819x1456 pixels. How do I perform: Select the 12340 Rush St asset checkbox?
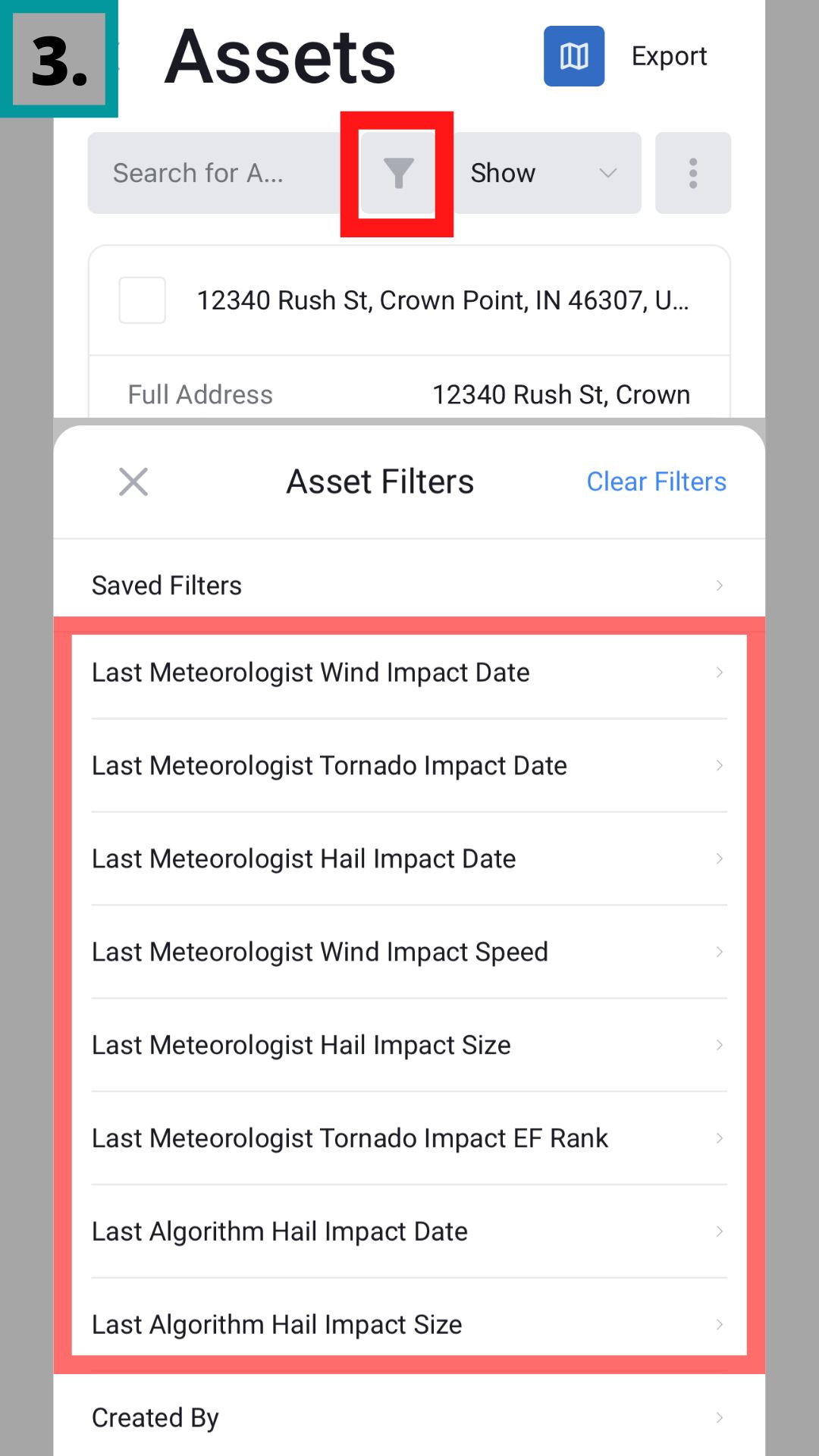pos(143,300)
